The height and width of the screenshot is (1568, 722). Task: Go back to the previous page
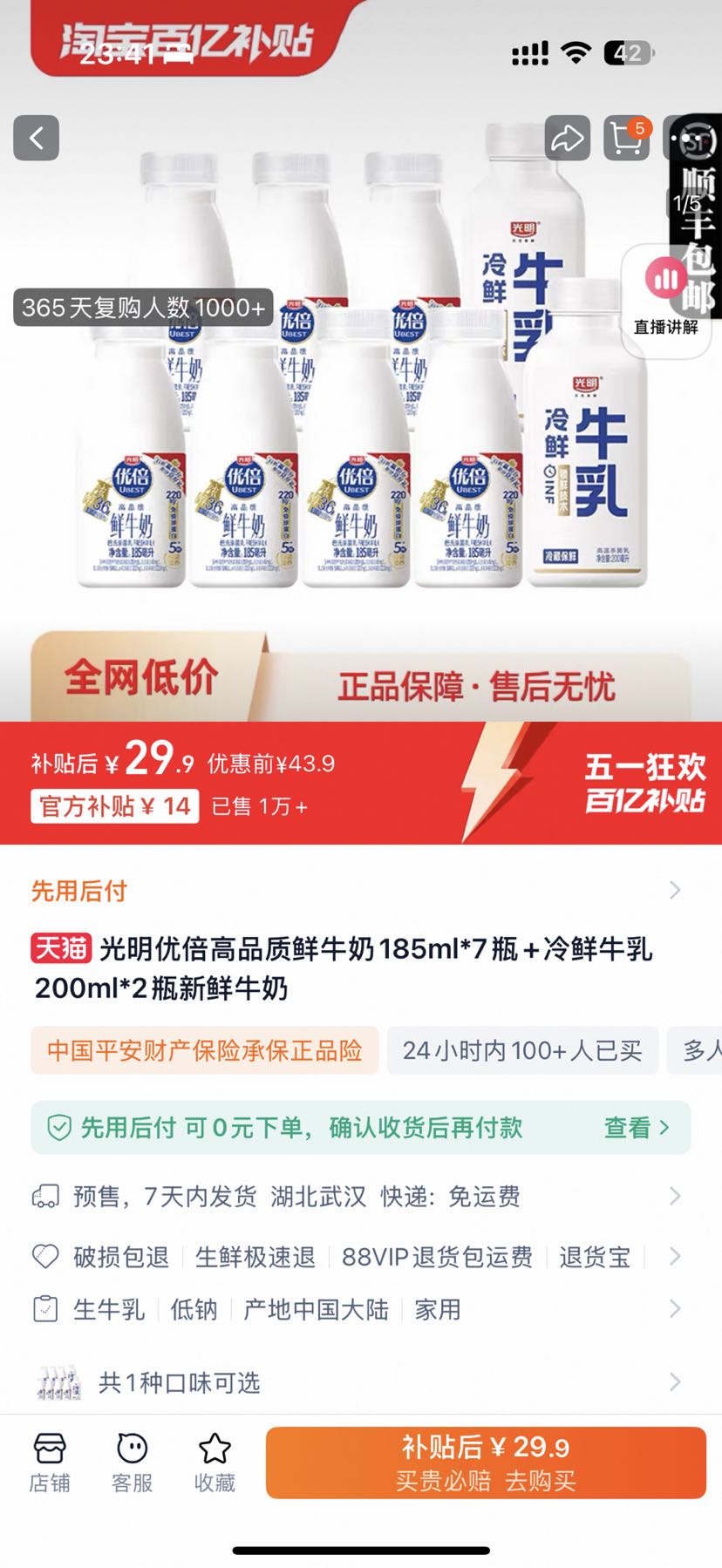(x=36, y=138)
